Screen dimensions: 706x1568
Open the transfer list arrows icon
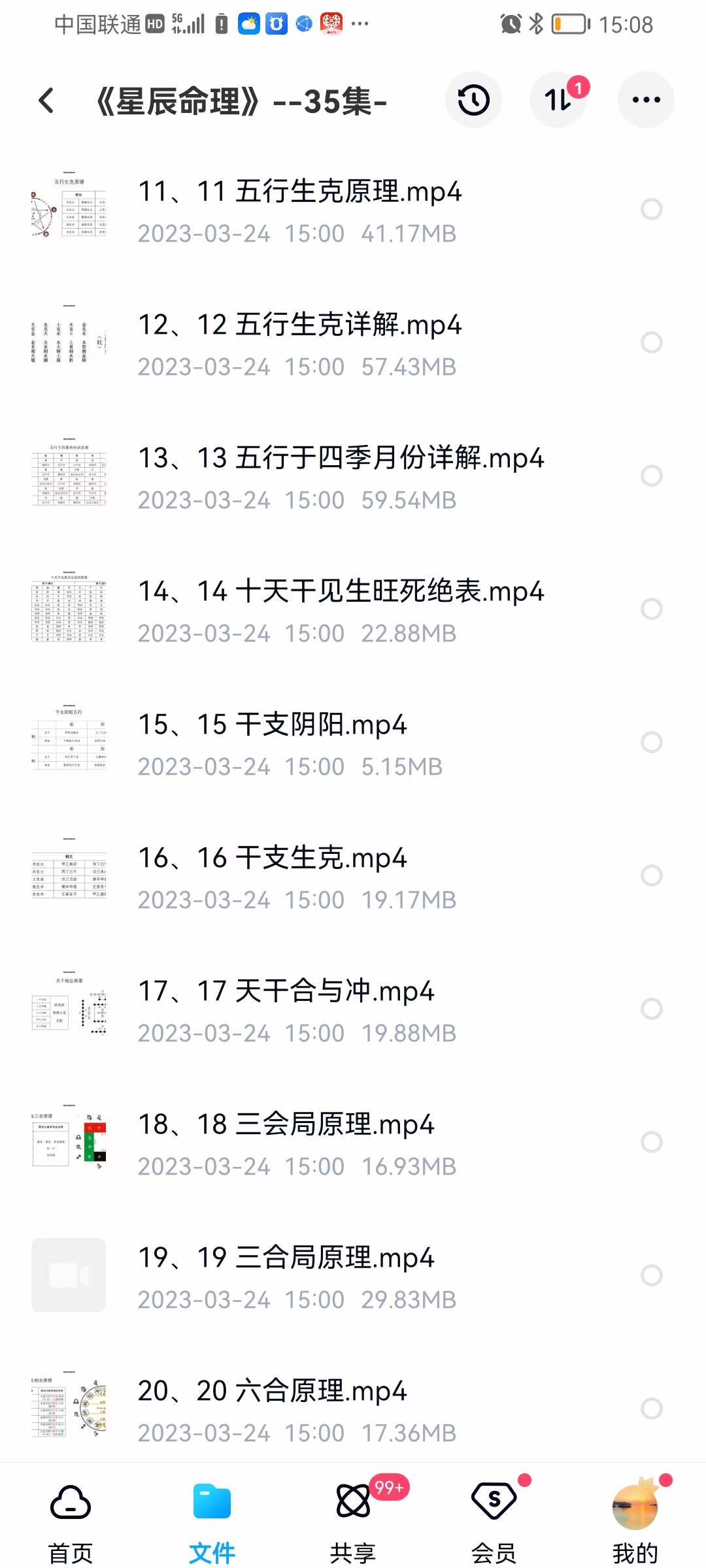(558, 101)
